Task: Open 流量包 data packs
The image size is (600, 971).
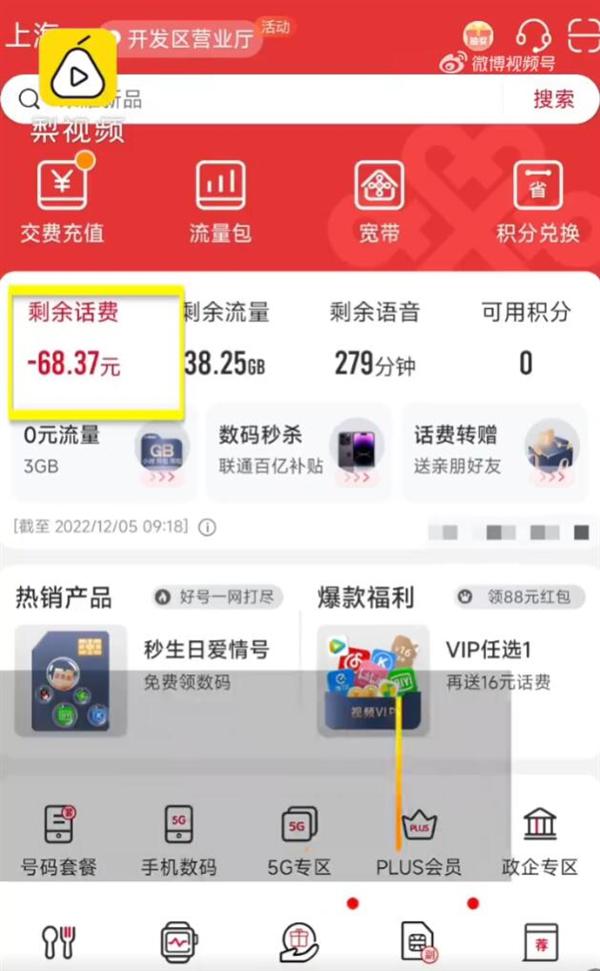Action: 220,202
